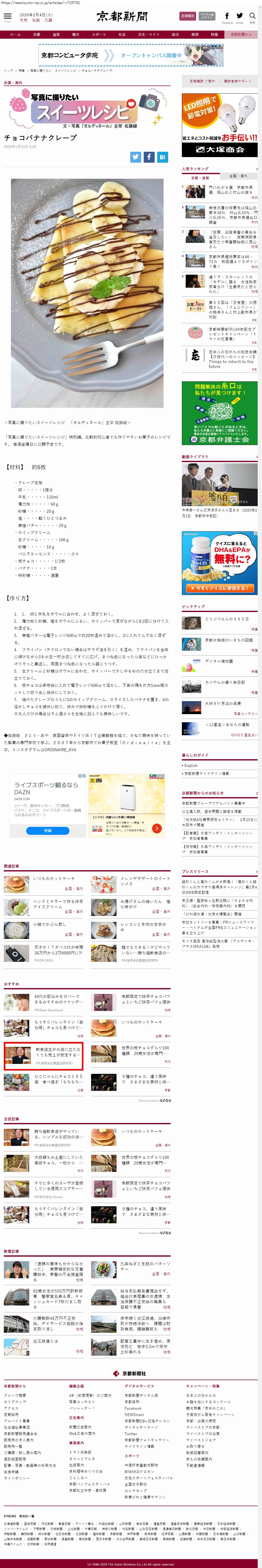This screenshot has width=262, height=1568.
Task: Open the hamburger menu
Action: point(7,17)
